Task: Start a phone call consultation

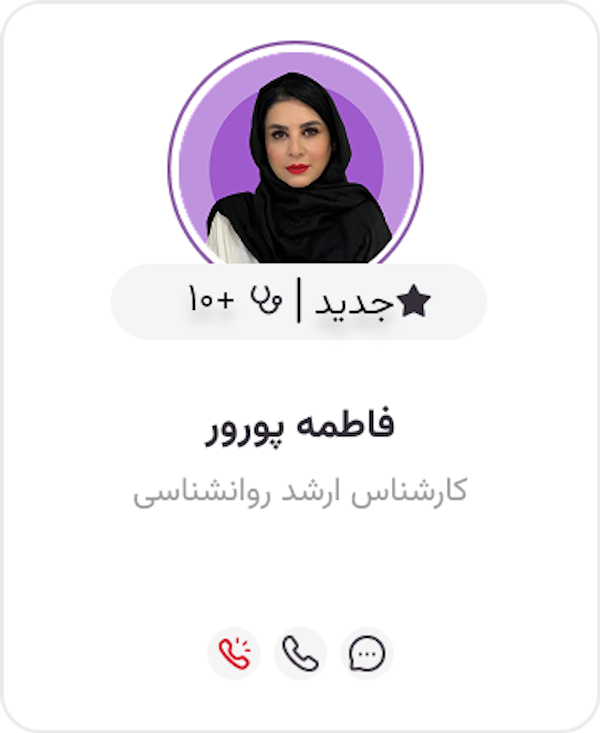Action: [300, 654]
